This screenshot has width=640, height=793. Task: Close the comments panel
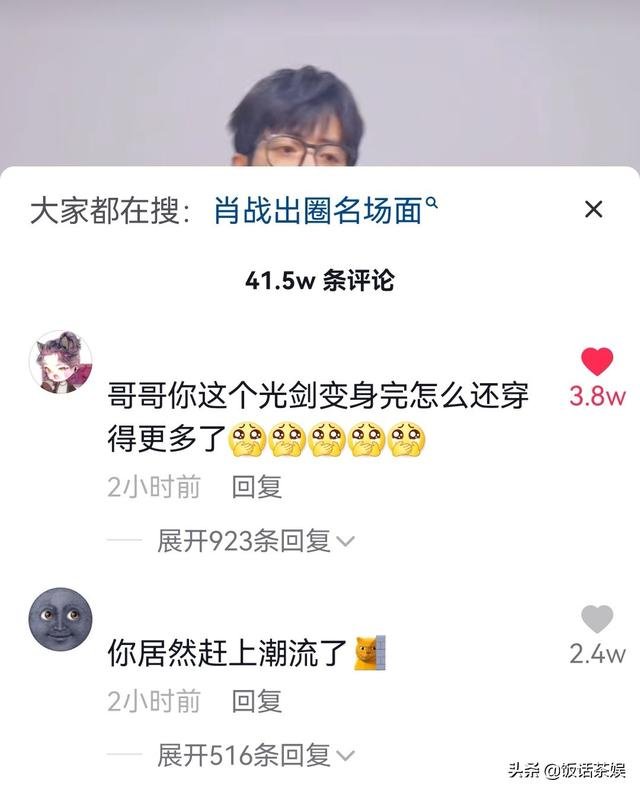point(593,210)
